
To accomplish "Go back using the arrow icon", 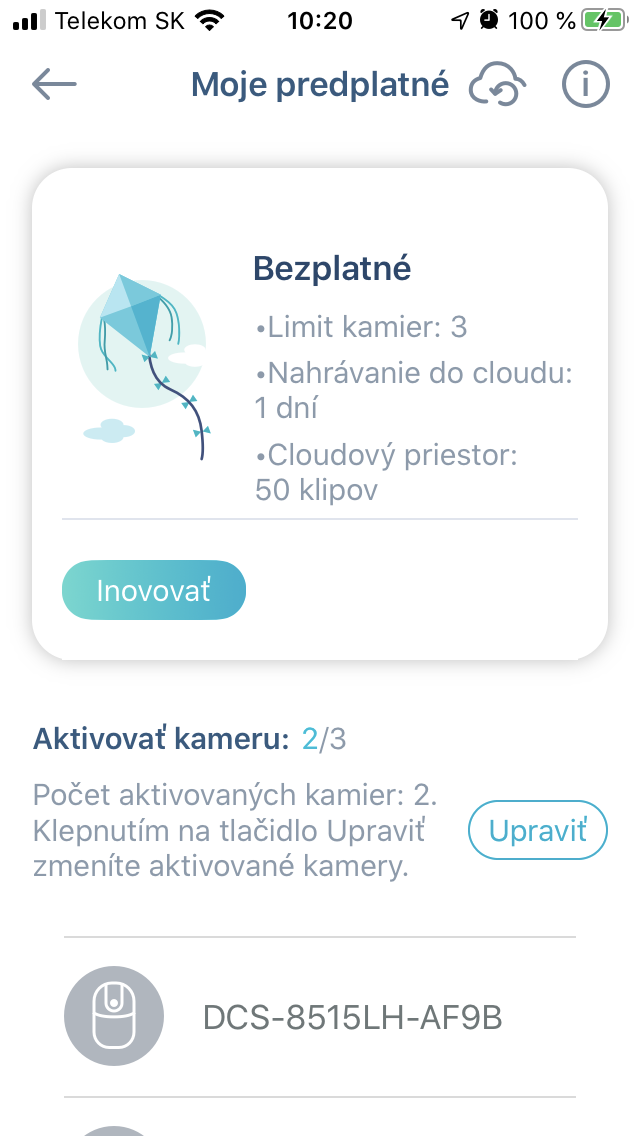I will click(x=54, y=84).
